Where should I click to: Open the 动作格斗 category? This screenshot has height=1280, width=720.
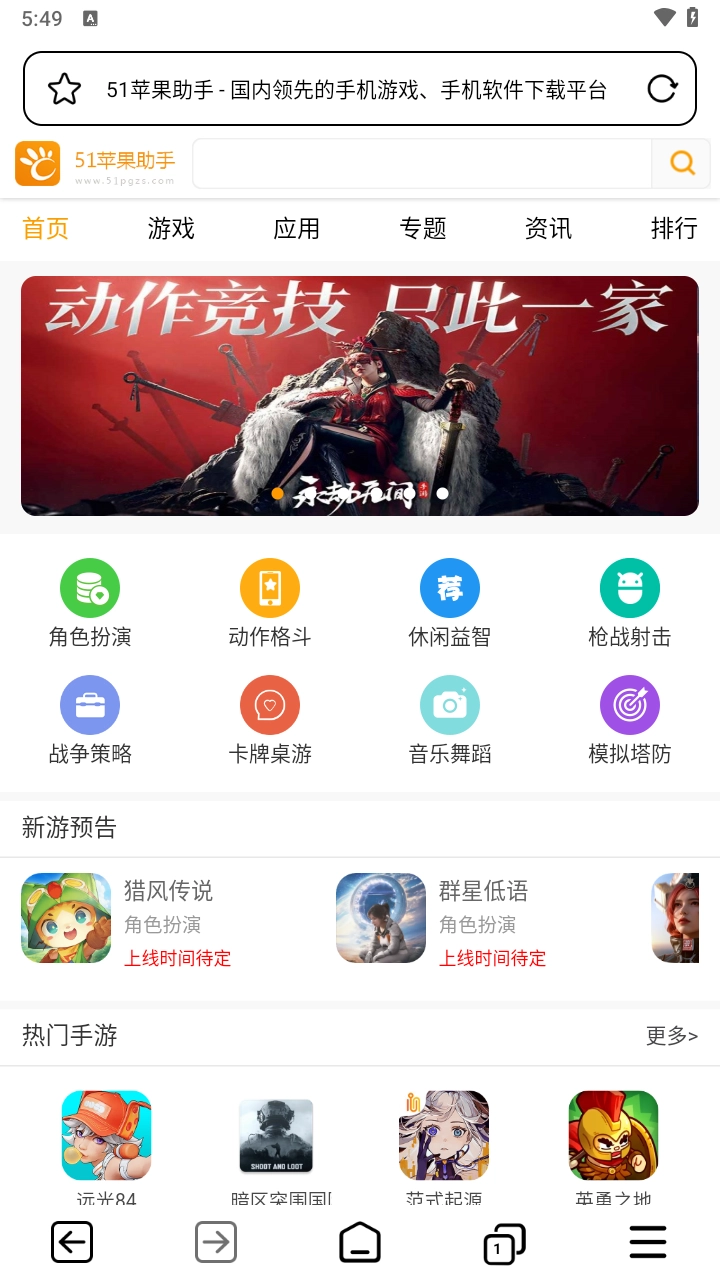[270, 603]
